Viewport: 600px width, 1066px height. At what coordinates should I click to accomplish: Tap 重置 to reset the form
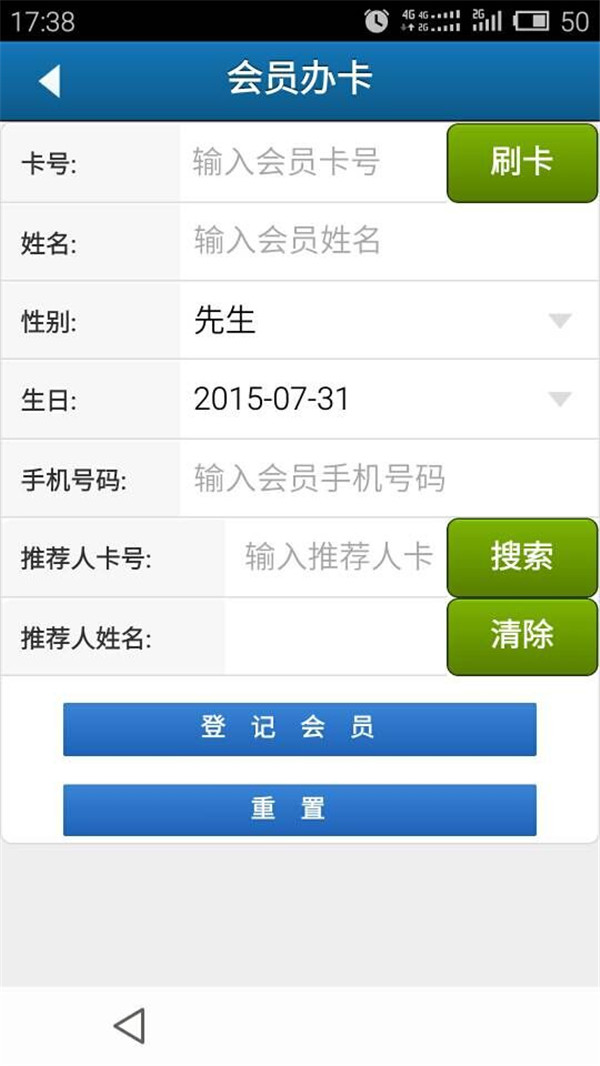pyautogui.click(x=300, y=810)
